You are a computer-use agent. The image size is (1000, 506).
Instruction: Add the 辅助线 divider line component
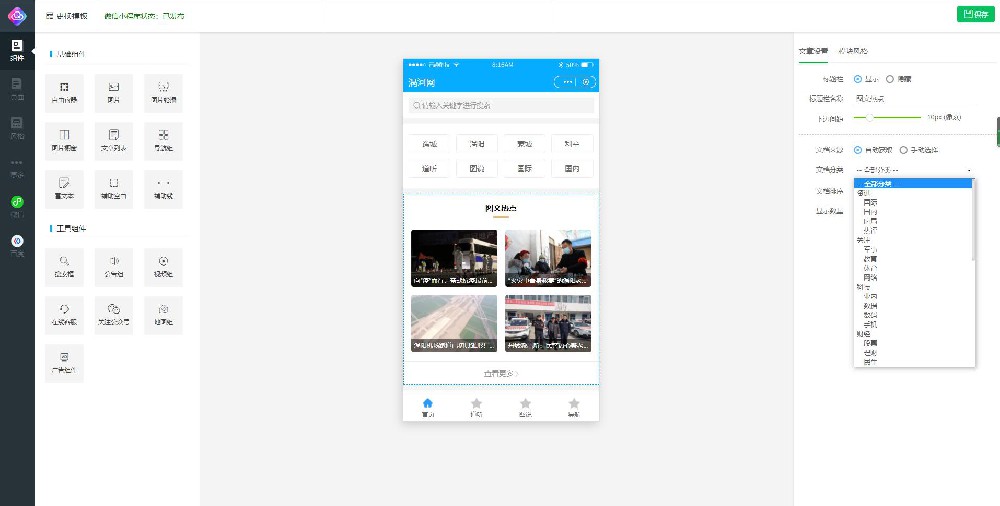click(163, 187)
